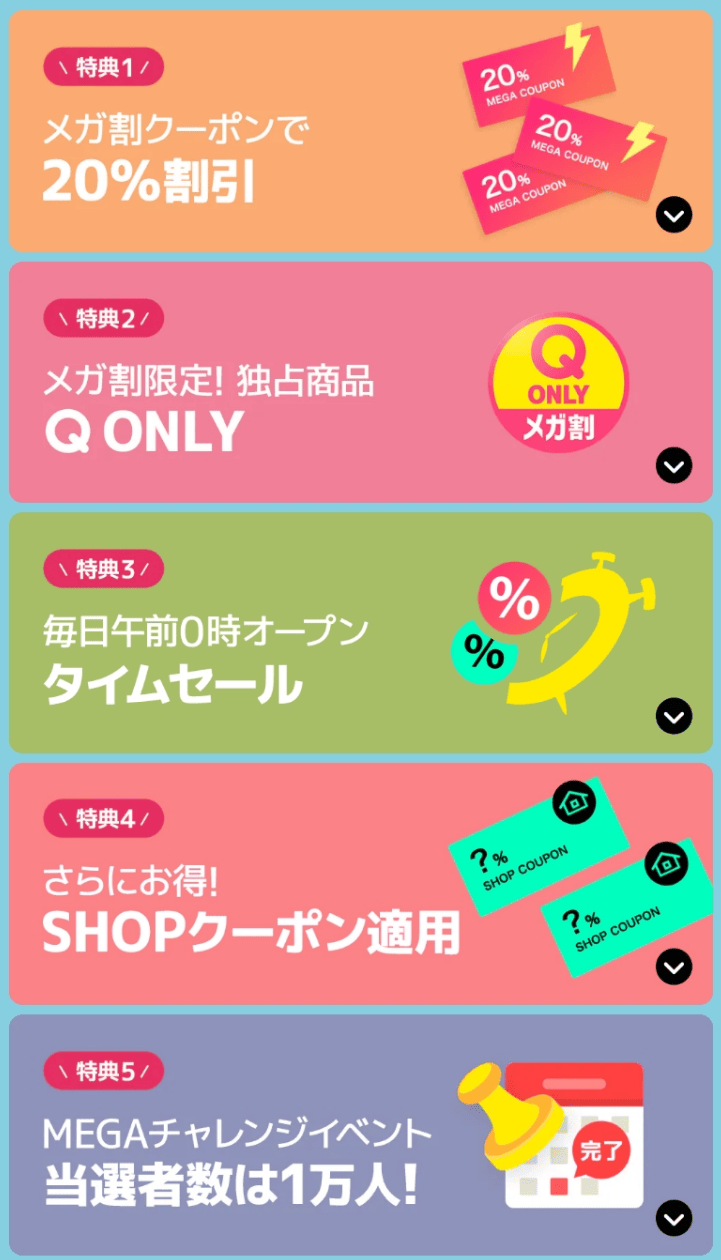This screenshot has width=721, height=1260.
Task: Show the 特典5 MEGAチャレンジイベント details
Action: point(674,1218)
